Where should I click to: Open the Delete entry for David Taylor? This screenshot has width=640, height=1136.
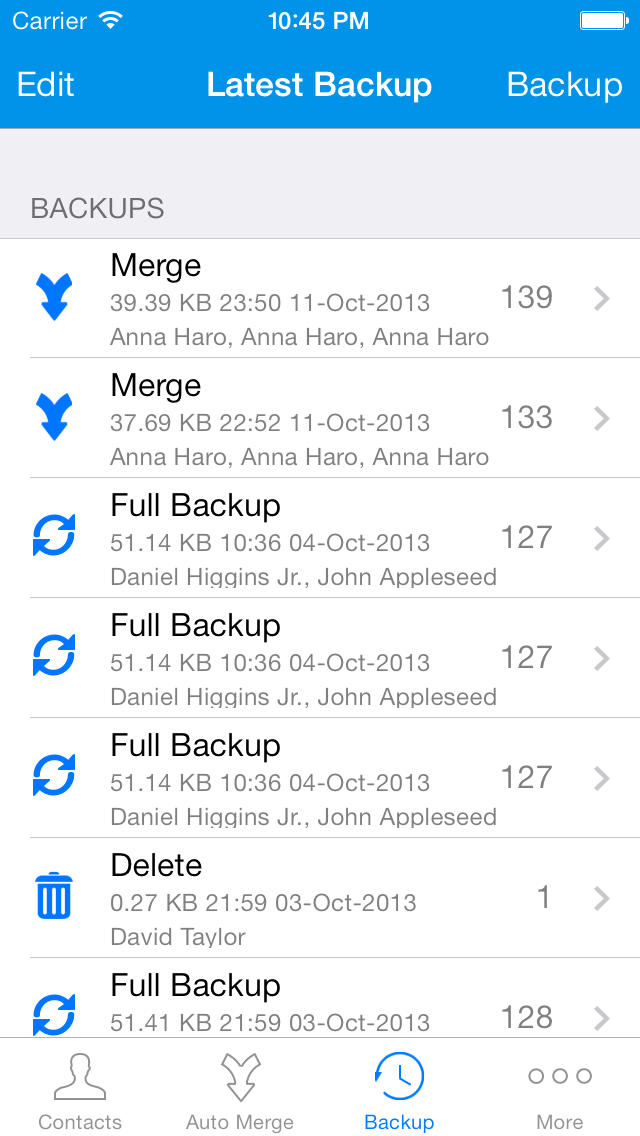point(320,898)
